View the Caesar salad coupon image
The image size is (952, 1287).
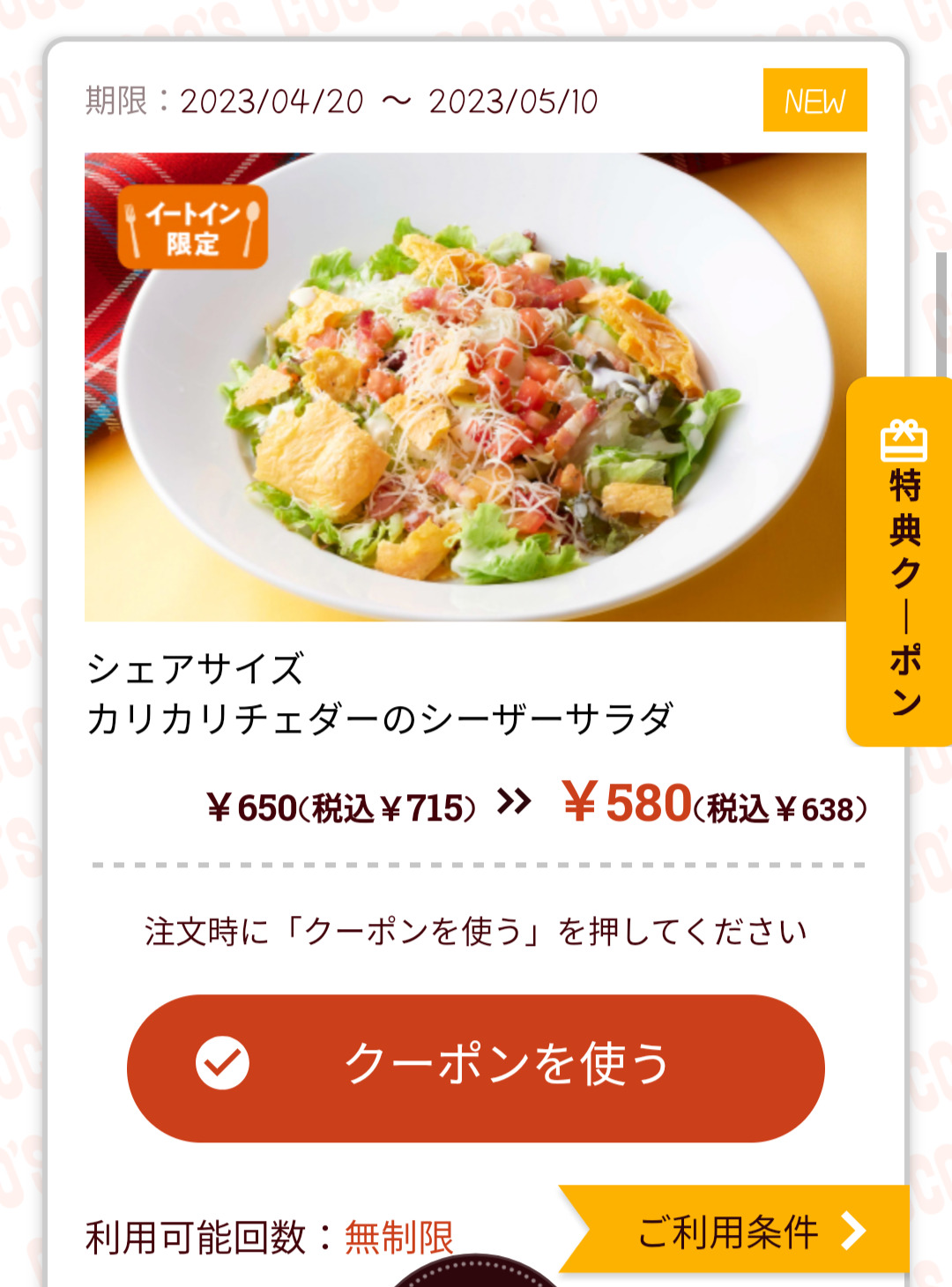pos(474,388)
